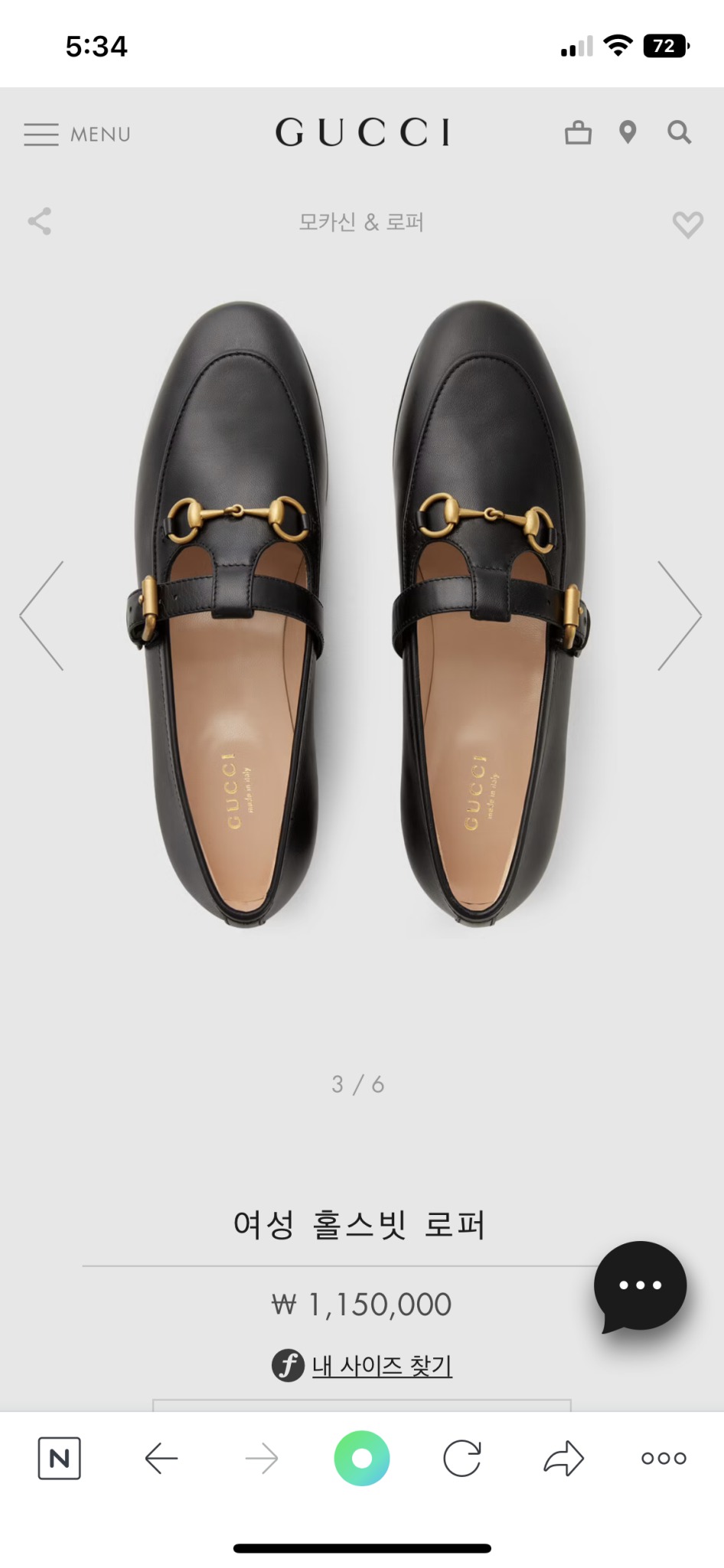Open the 내 사이즈 찾기 size finder
724x1568 pixels.
pyautogui.click(x=381, y=1365)
